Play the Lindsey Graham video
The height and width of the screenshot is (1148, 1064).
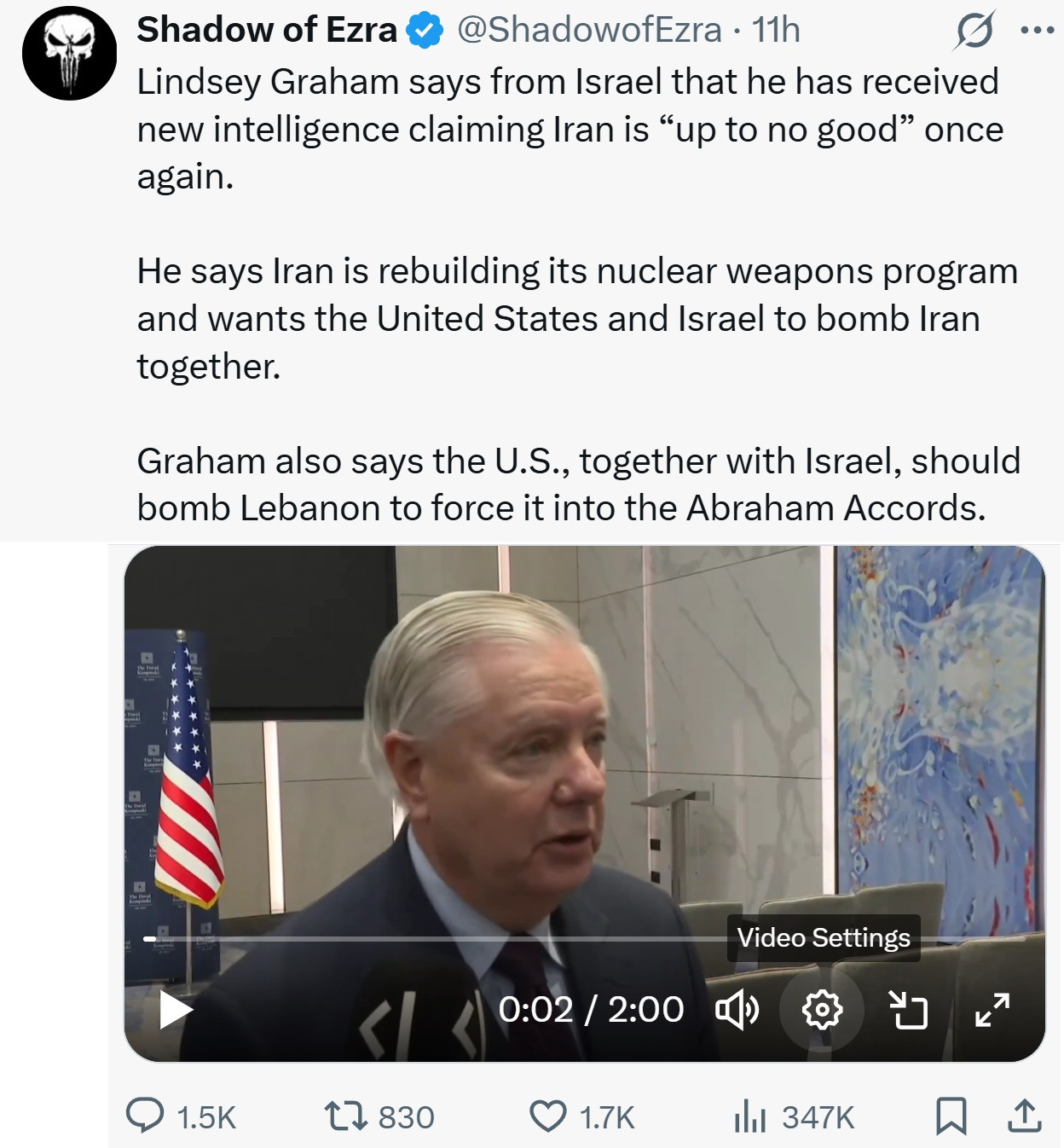coord(176,1011)
